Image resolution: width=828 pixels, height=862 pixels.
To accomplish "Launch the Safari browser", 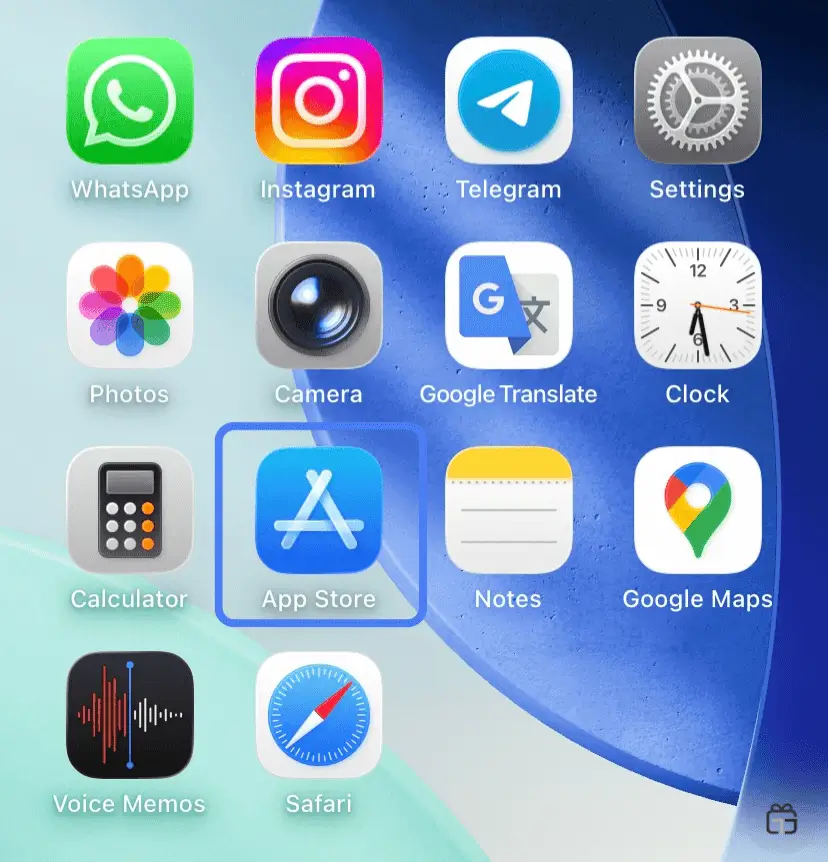I will click(x=318, y=715).
